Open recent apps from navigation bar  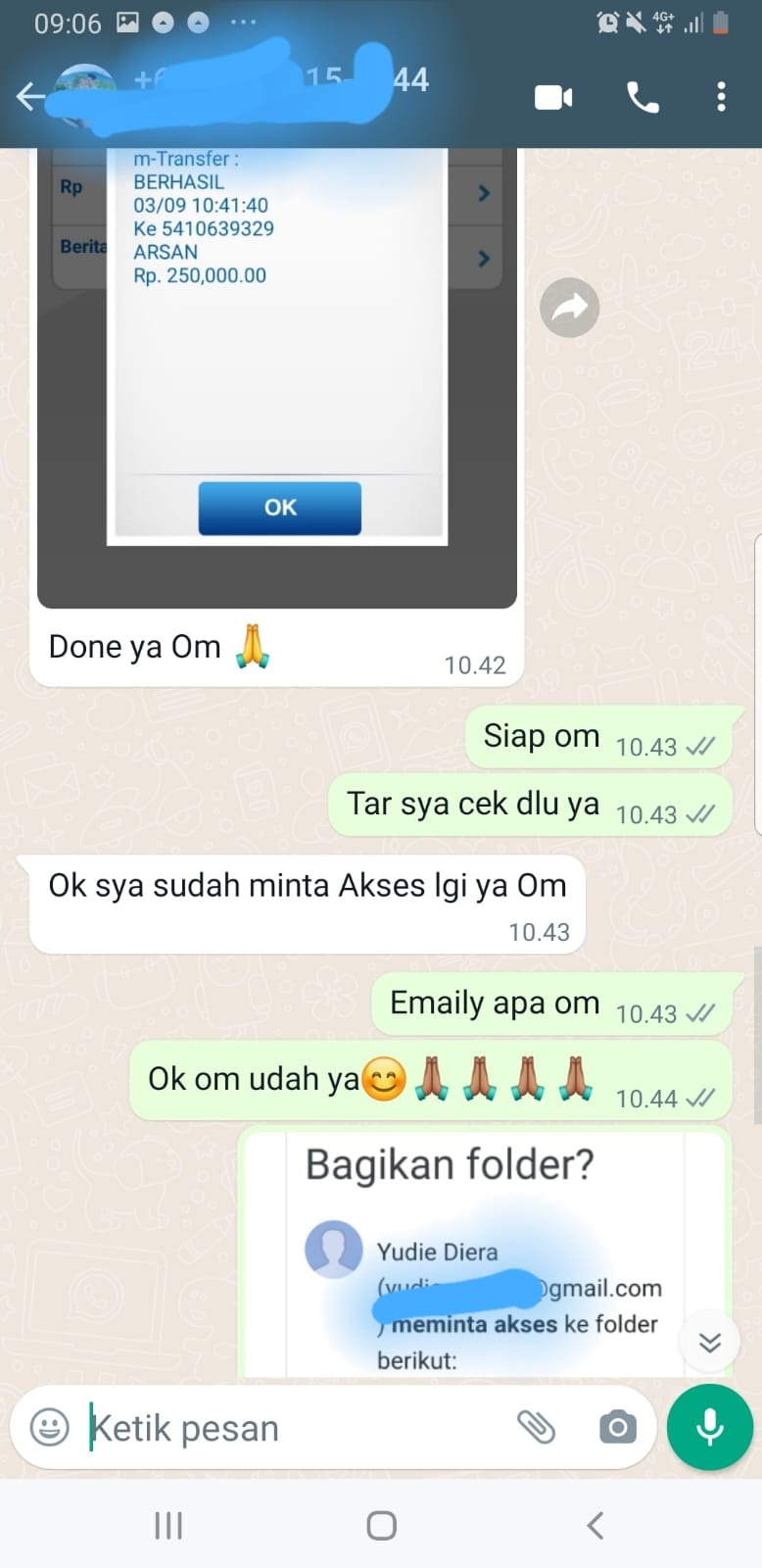[168, 1525]
